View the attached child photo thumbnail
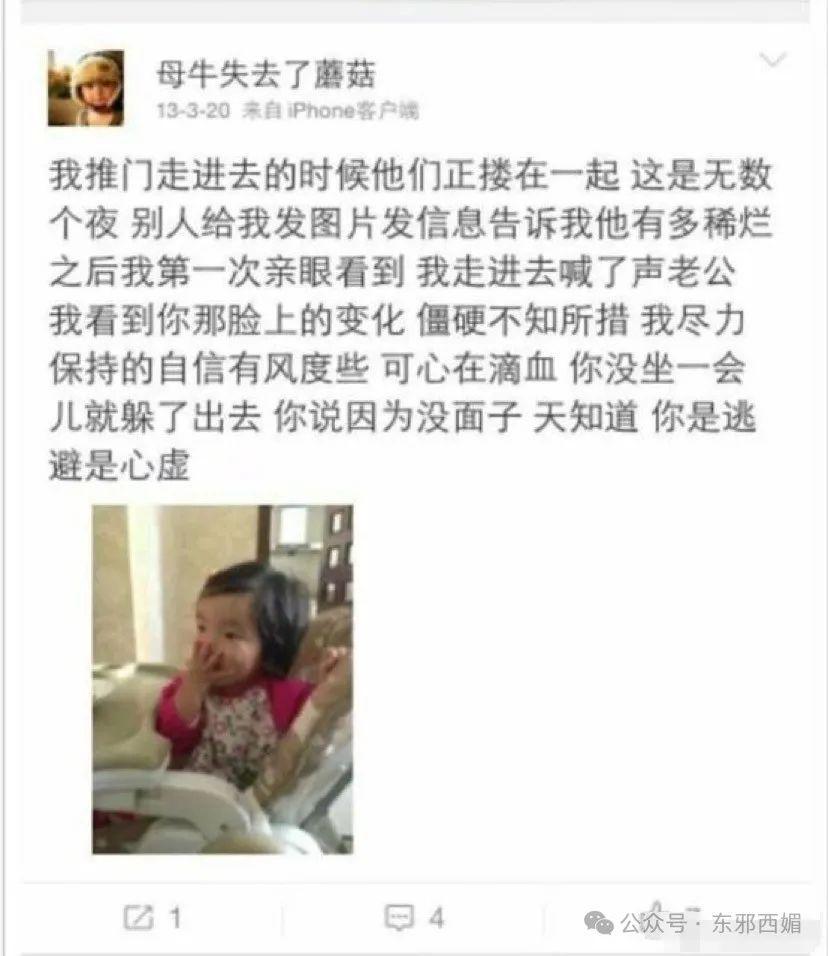 point(222,679)
